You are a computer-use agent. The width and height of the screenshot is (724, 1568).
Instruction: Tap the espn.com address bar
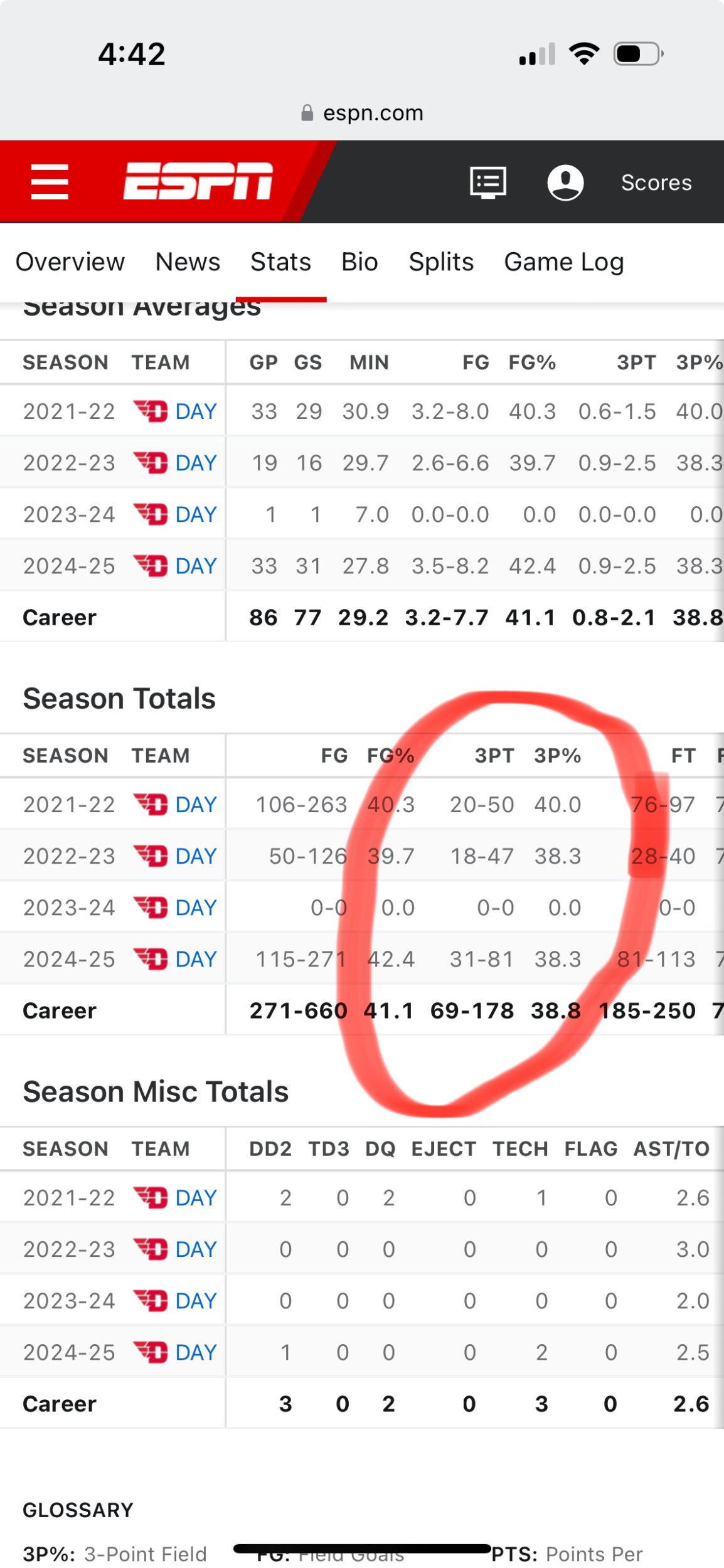pos(362,113)
